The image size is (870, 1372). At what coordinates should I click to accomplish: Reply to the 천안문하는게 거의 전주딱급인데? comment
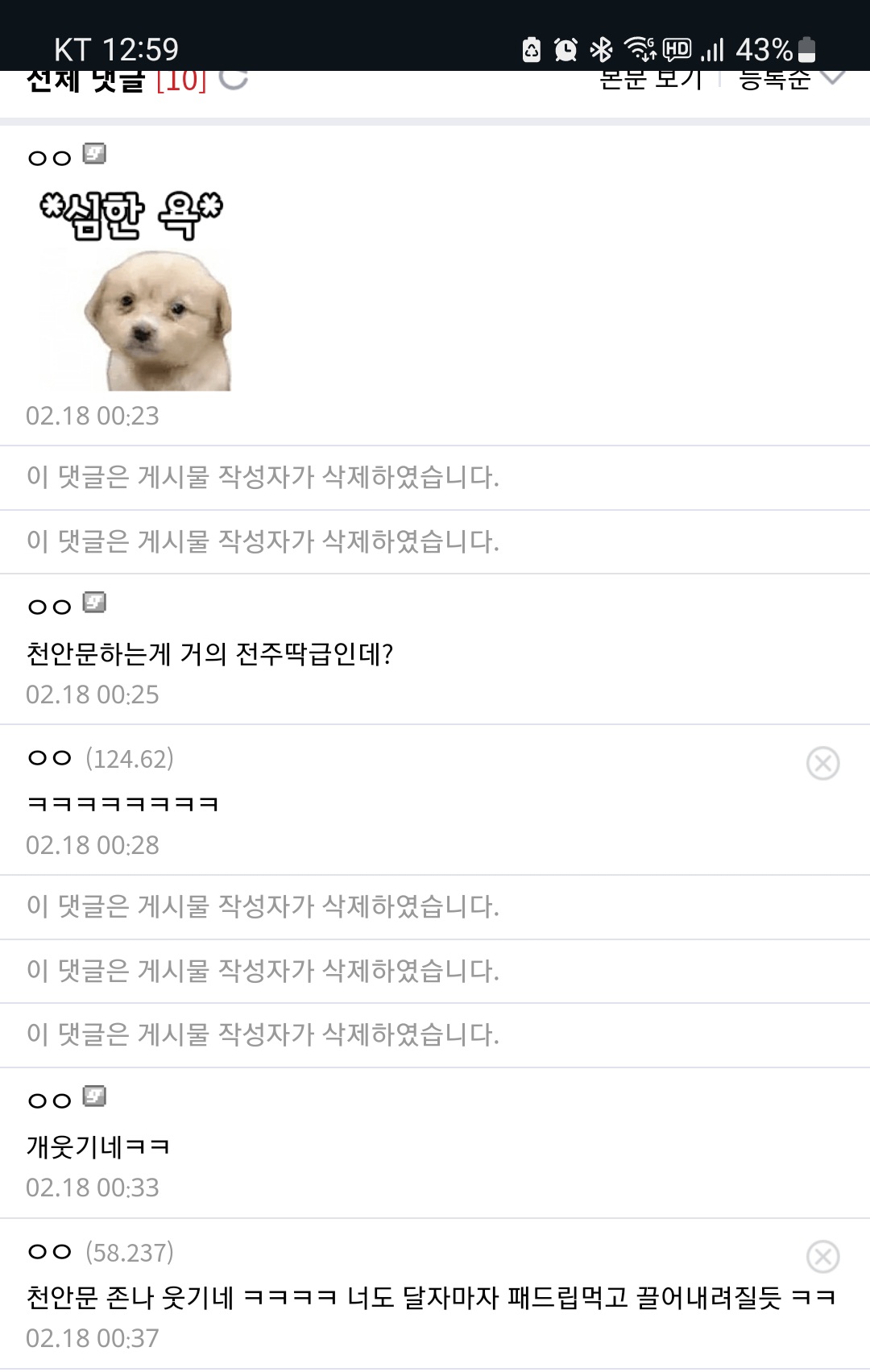(x=209, y=653)
